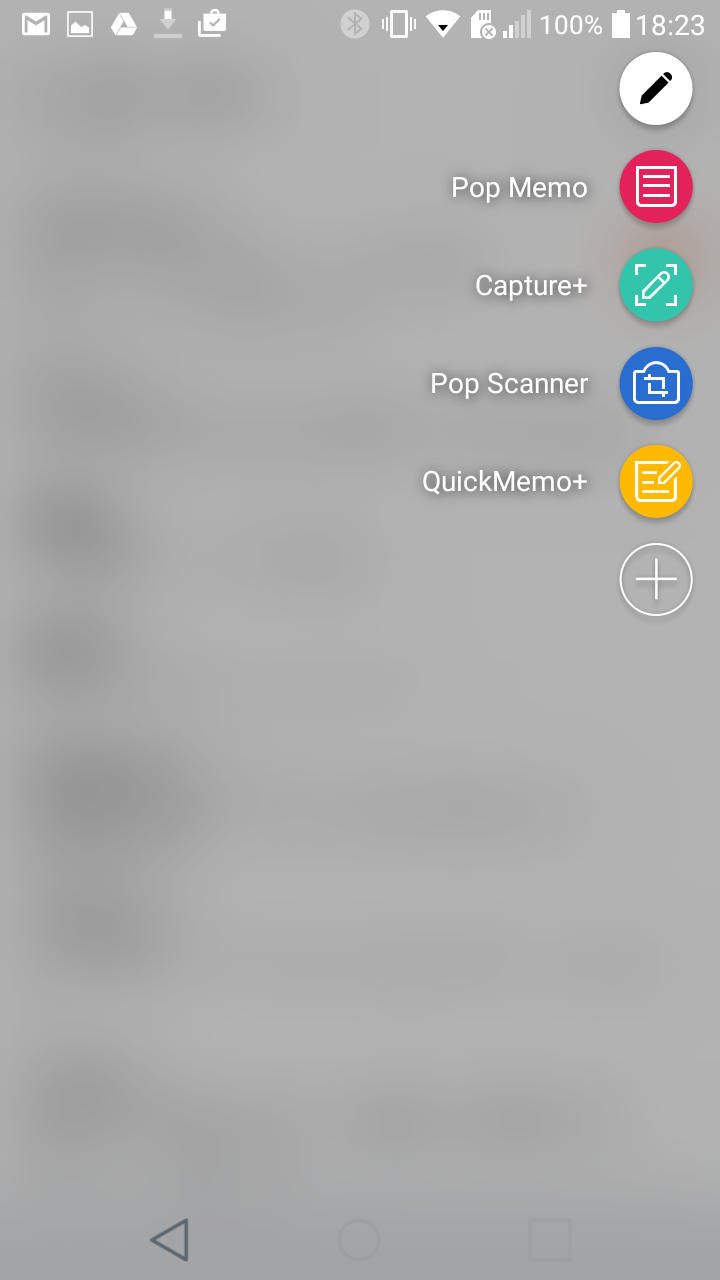Viewport: 720px width, 1280px height.
Task: Add a new shortcut with plus button
Action: (x=656, y=579)
